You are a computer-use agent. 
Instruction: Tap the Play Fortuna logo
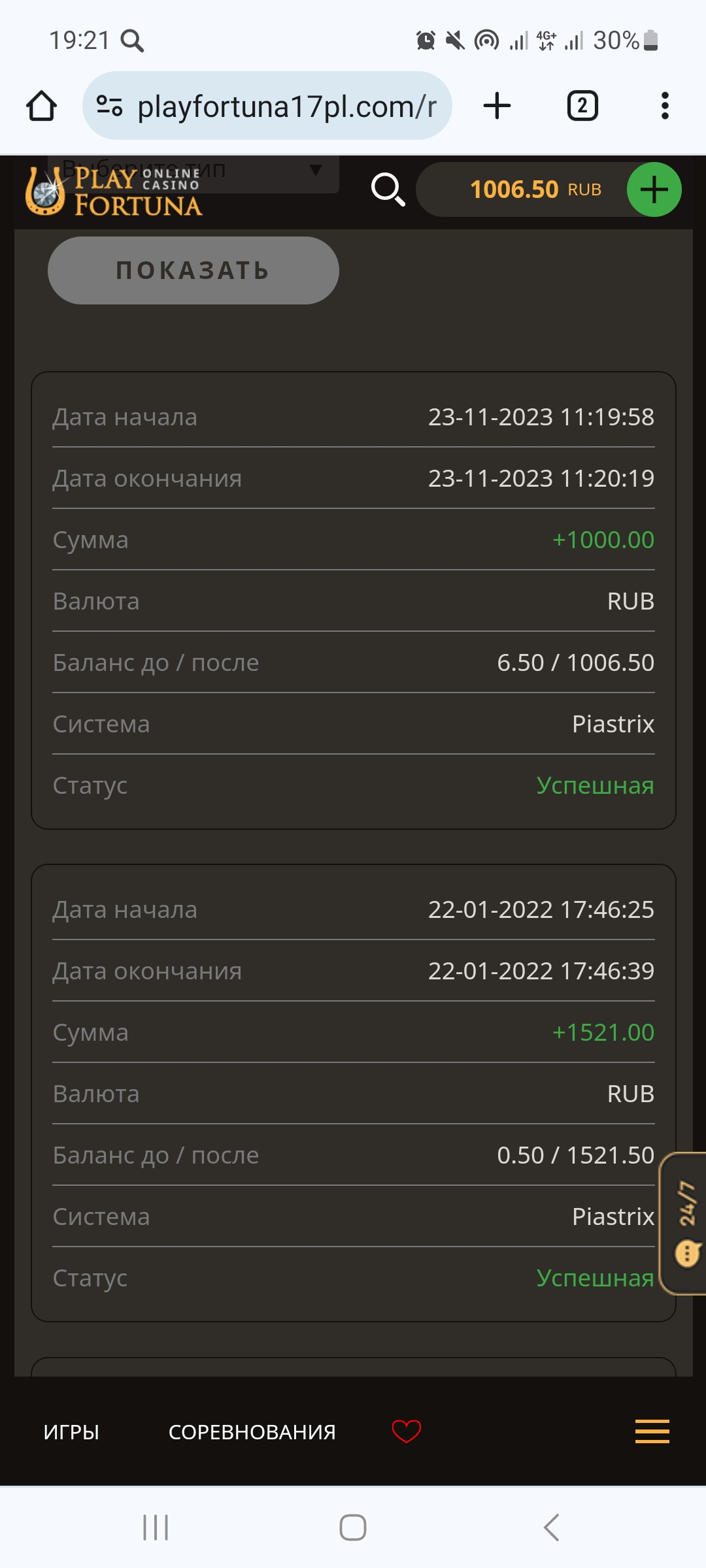114,191
